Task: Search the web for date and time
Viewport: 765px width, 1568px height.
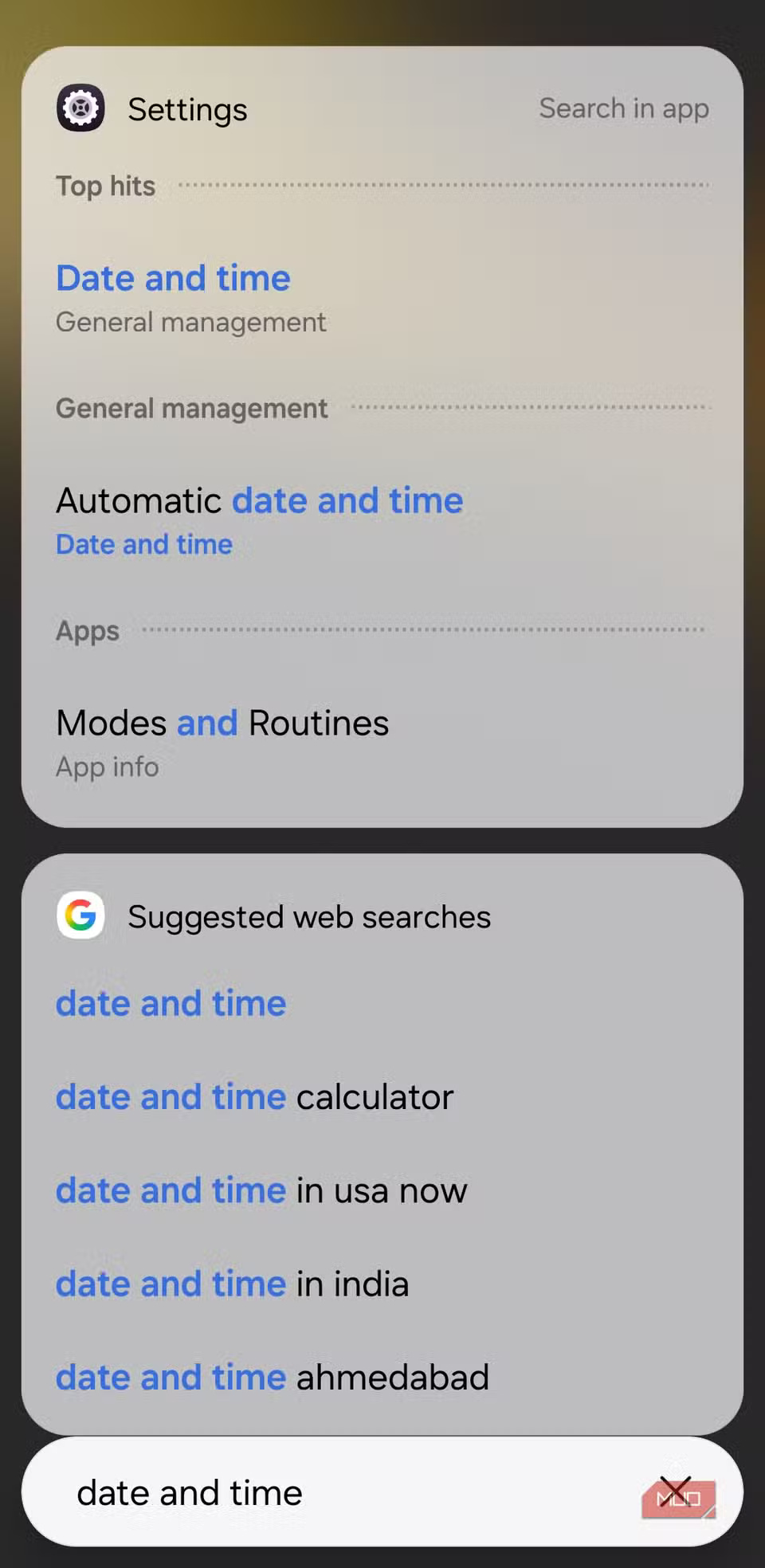Action: pyautogui.click(x=170, y=1003)
